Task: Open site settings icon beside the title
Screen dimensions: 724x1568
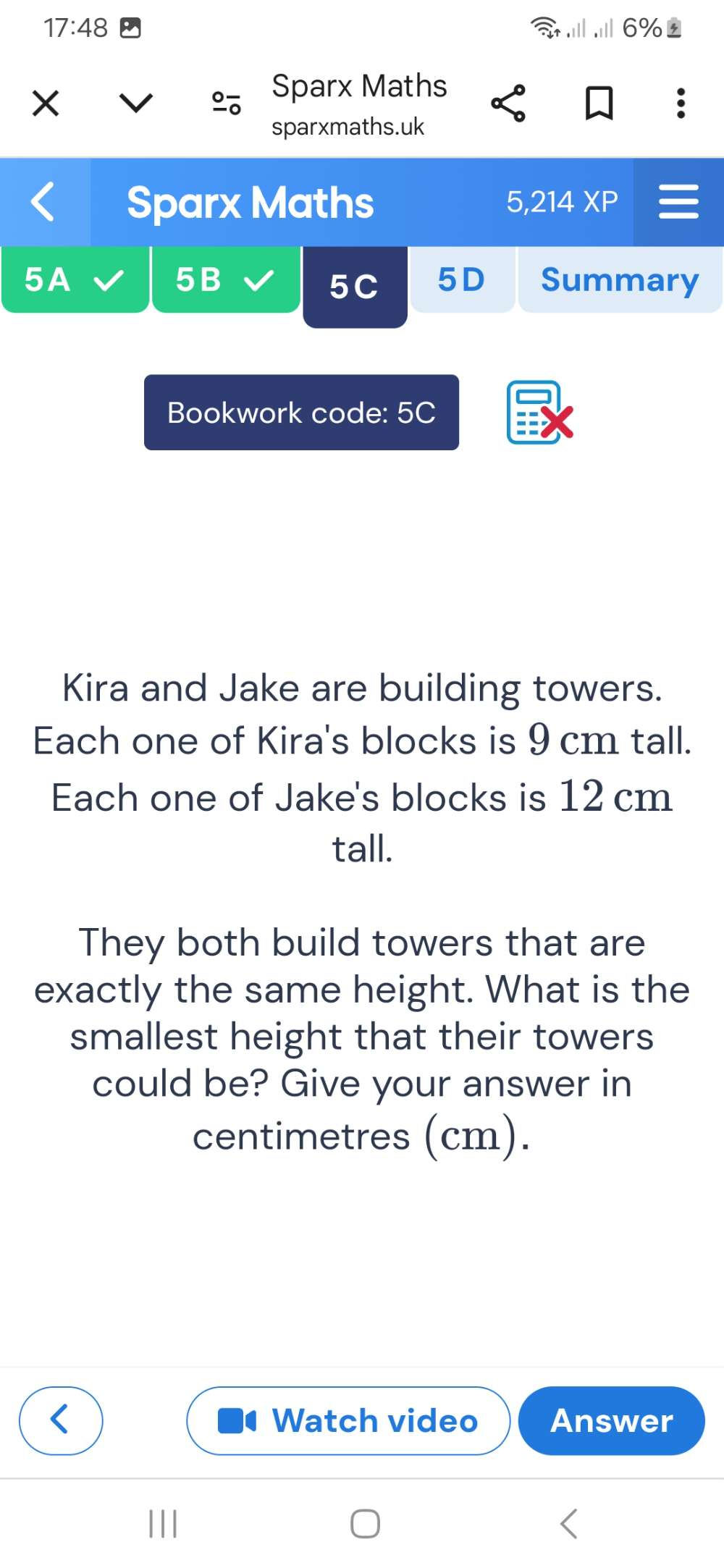Action: 226,104
